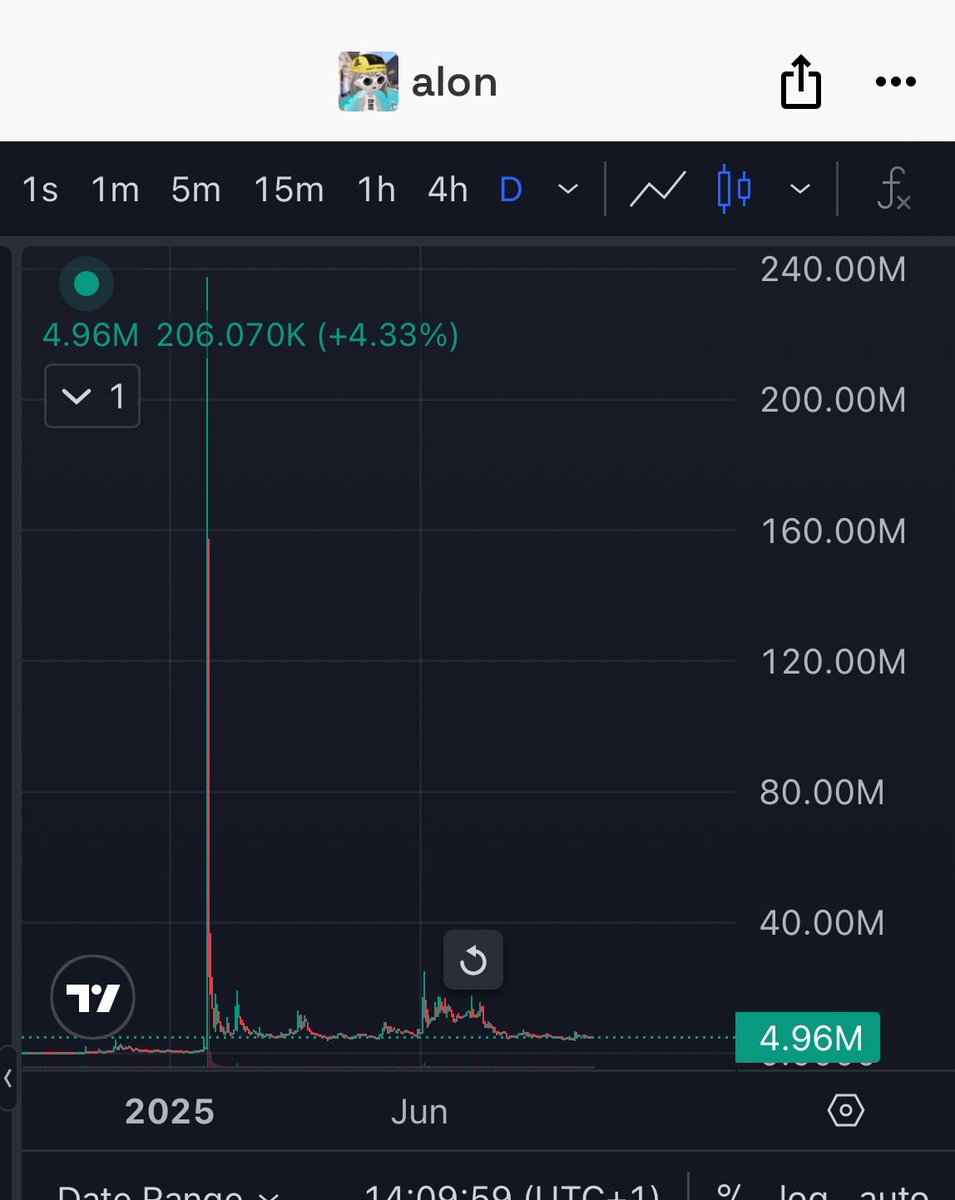
Task: Select the daily D timeframe
Action: 511,189
